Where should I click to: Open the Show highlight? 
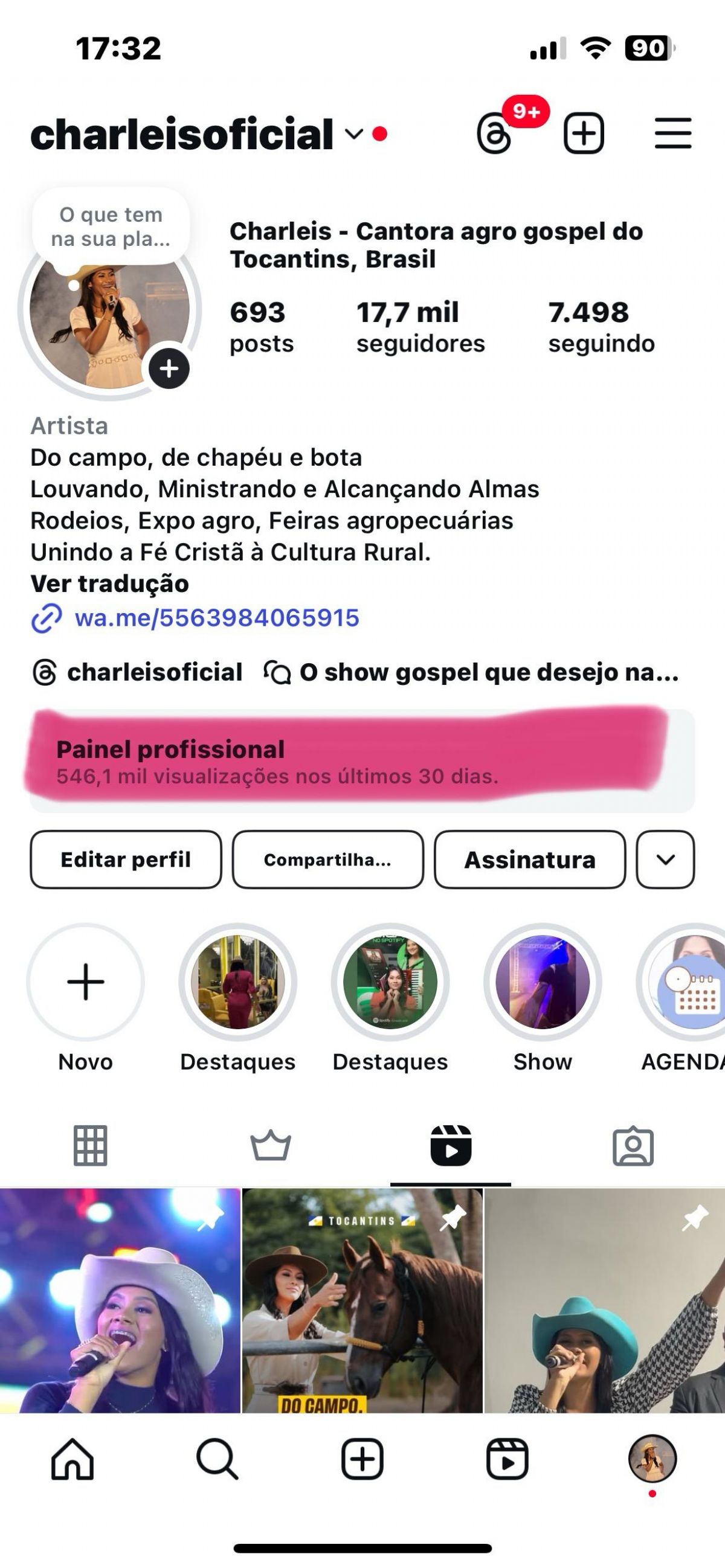tap(543, 982)
